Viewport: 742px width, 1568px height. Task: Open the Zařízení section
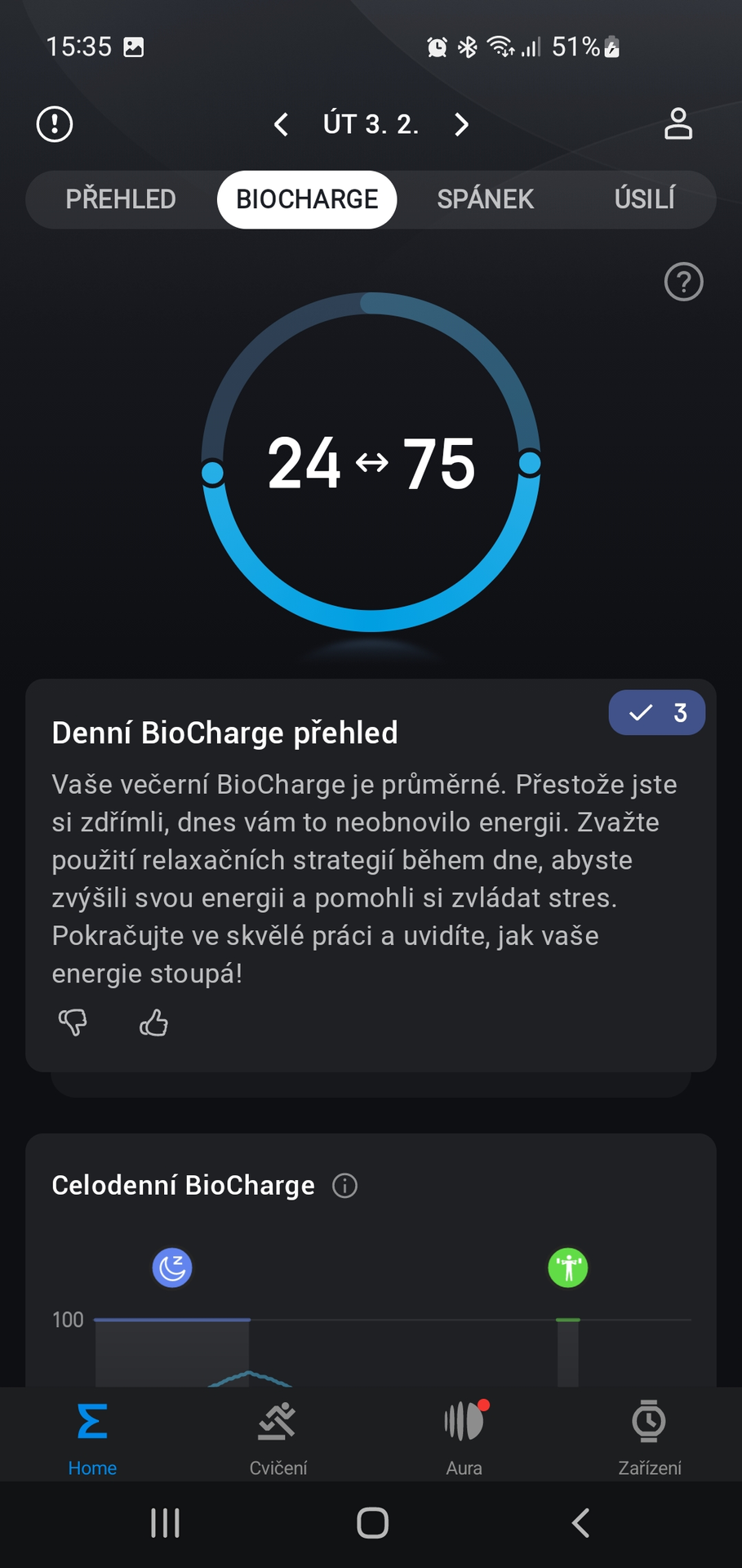tap(649, 1435)
